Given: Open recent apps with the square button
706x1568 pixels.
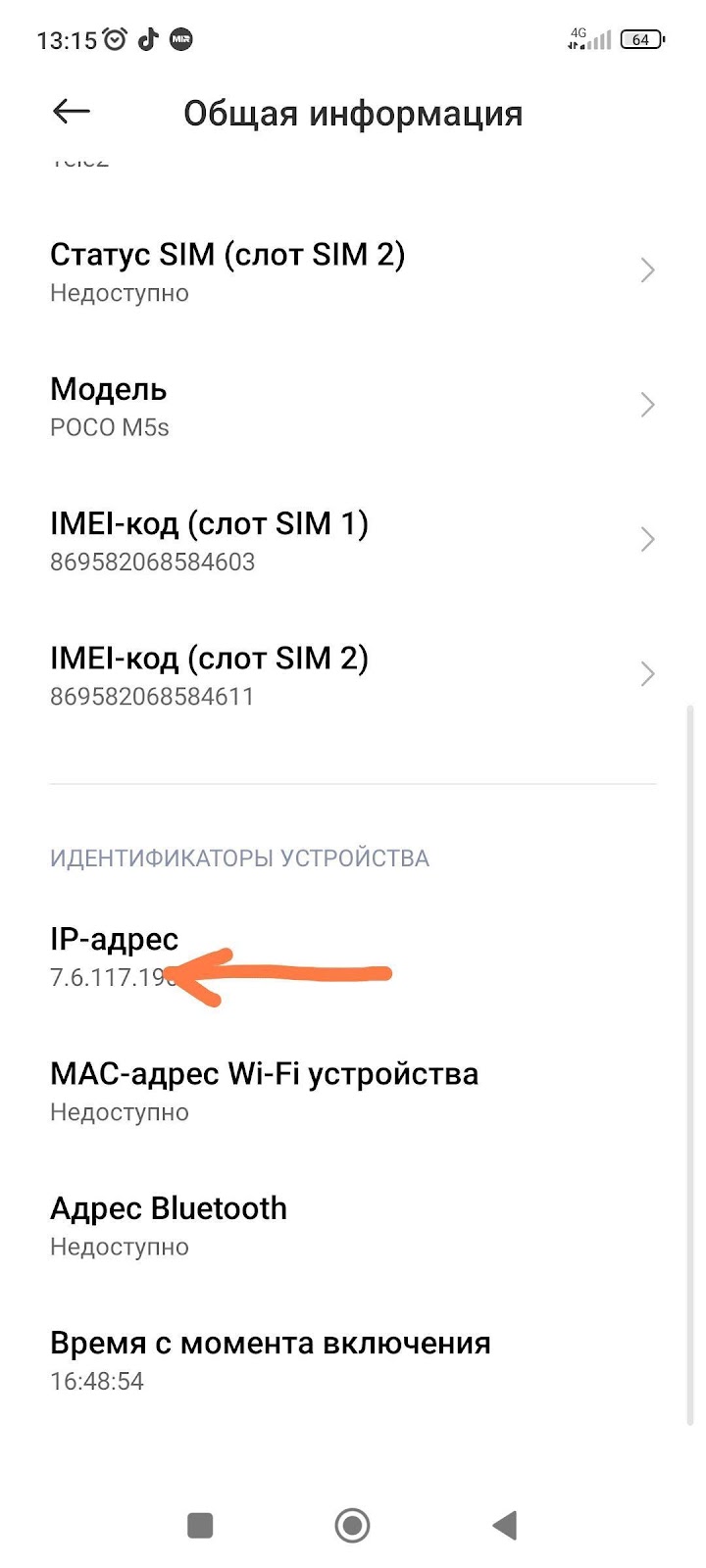Looking at the screenshot, I should [200, 1525].
